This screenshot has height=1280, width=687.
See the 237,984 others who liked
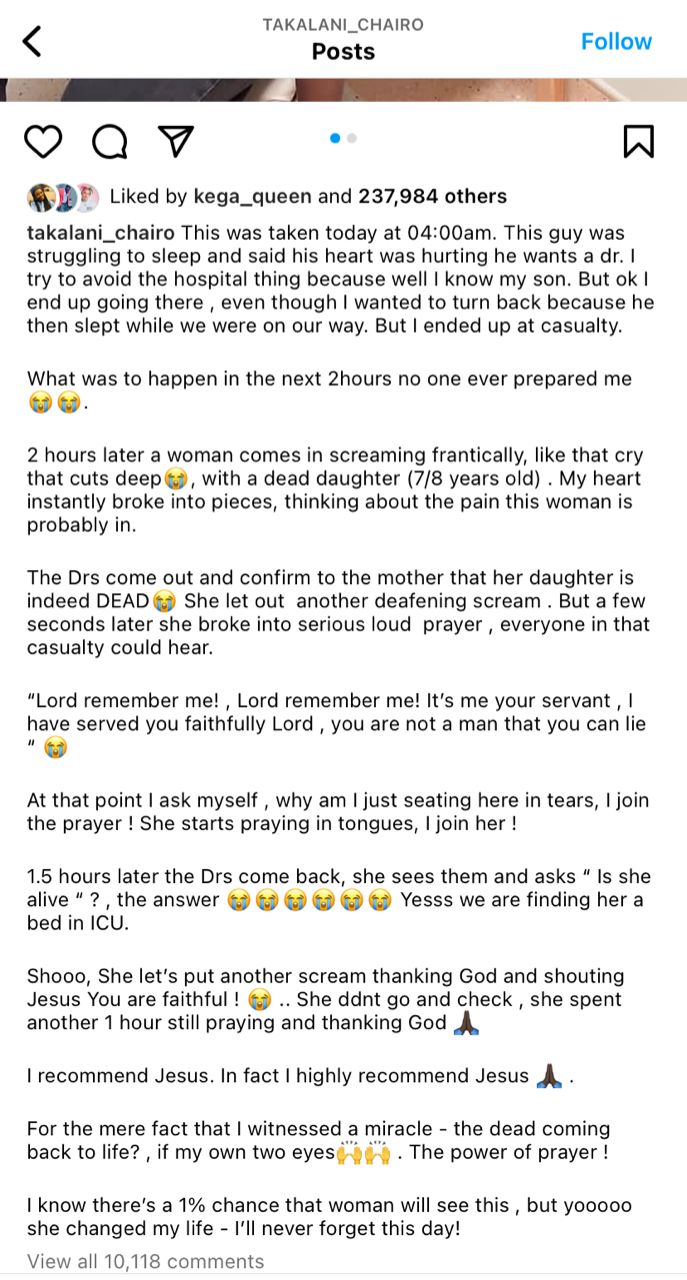(x=431, y=197)
